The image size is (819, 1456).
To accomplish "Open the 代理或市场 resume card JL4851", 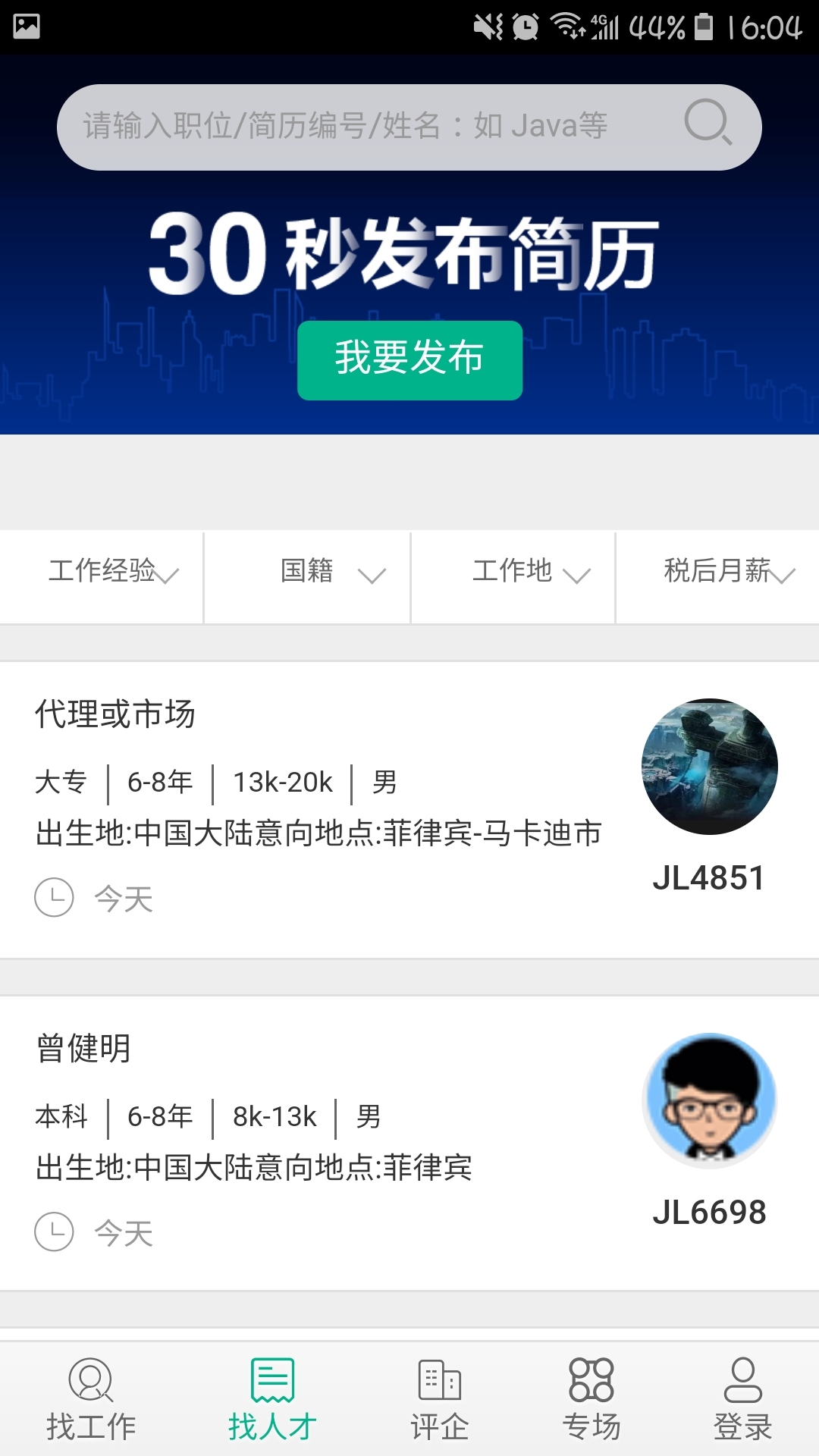I will pyautogui.click(x=318, y=808).
